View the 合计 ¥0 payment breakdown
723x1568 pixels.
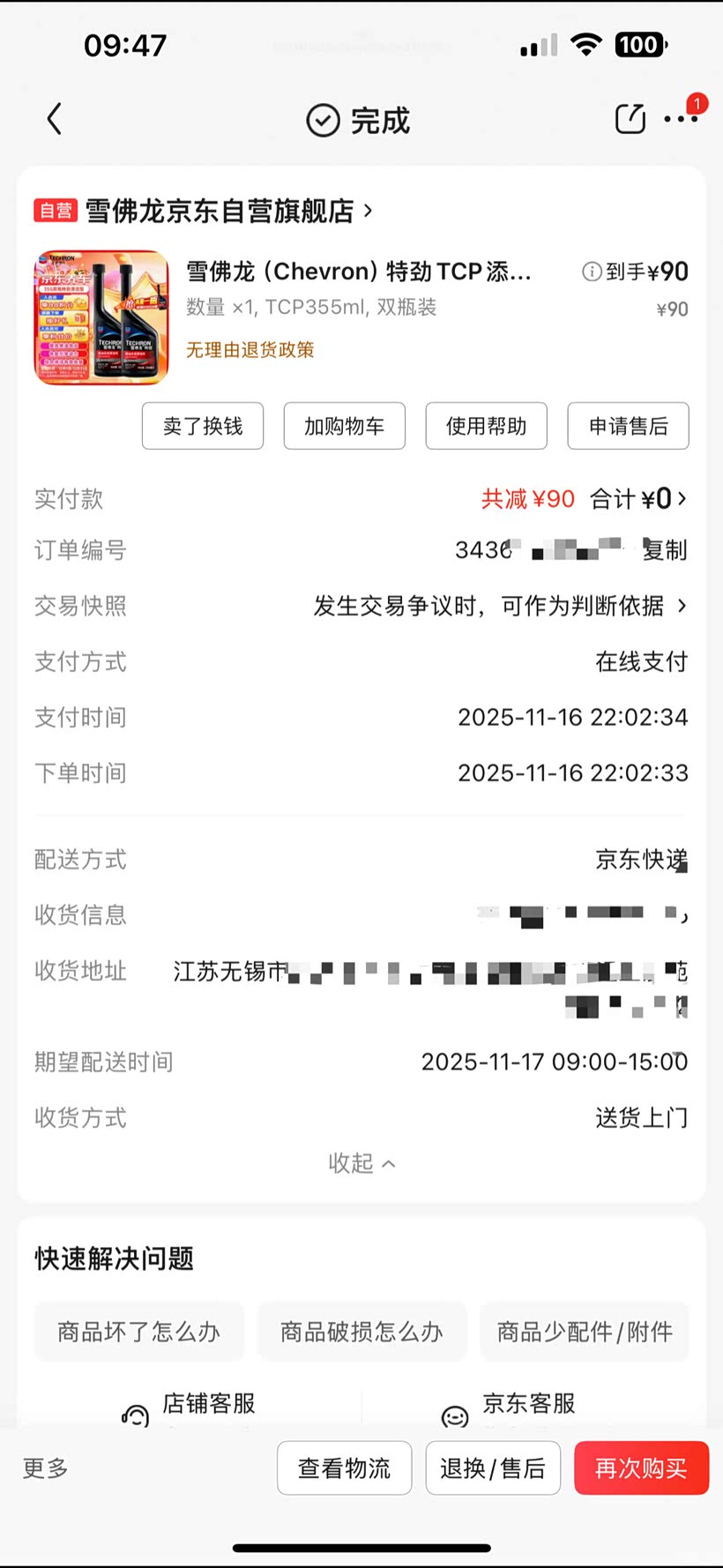coord(638,499)
